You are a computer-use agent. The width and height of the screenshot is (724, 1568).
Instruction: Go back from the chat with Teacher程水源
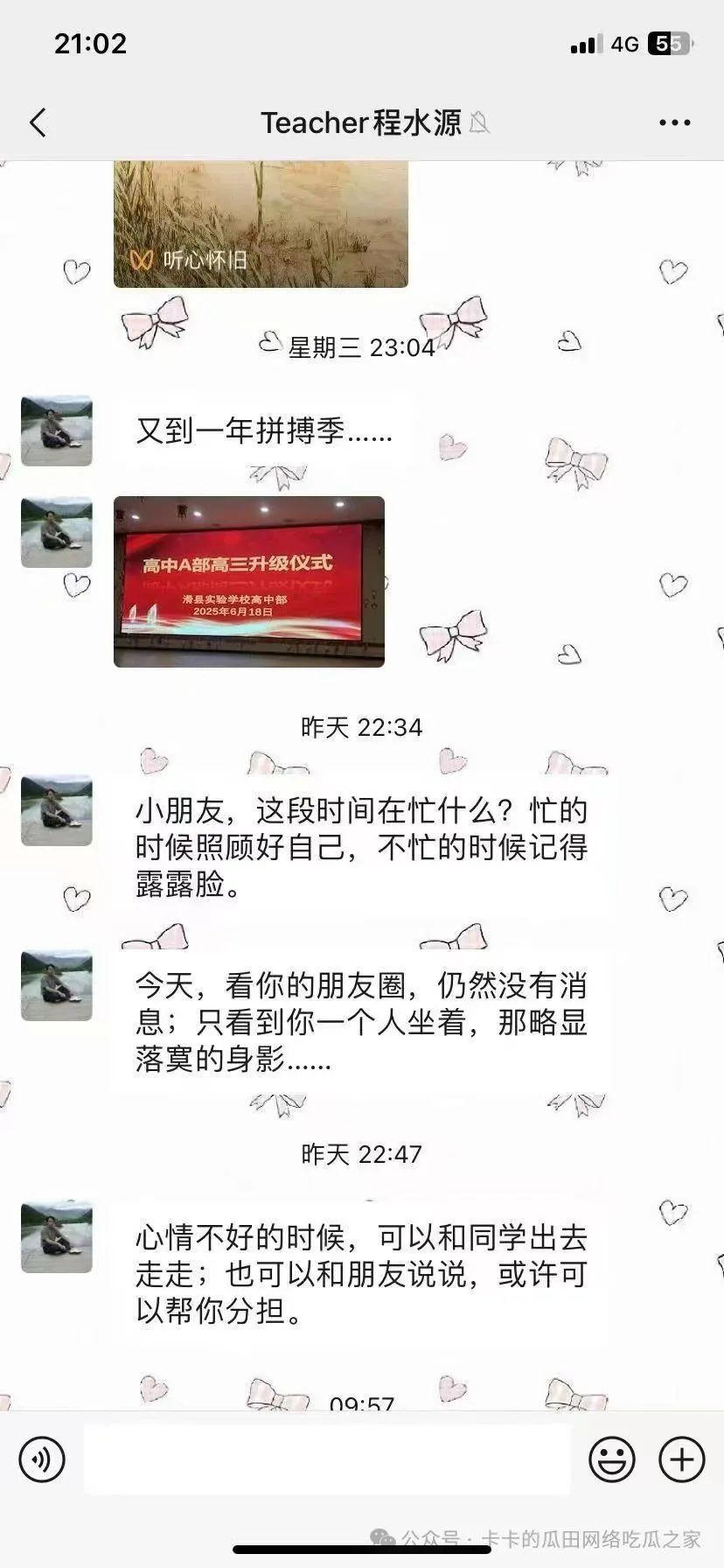(x=38, y=122)
